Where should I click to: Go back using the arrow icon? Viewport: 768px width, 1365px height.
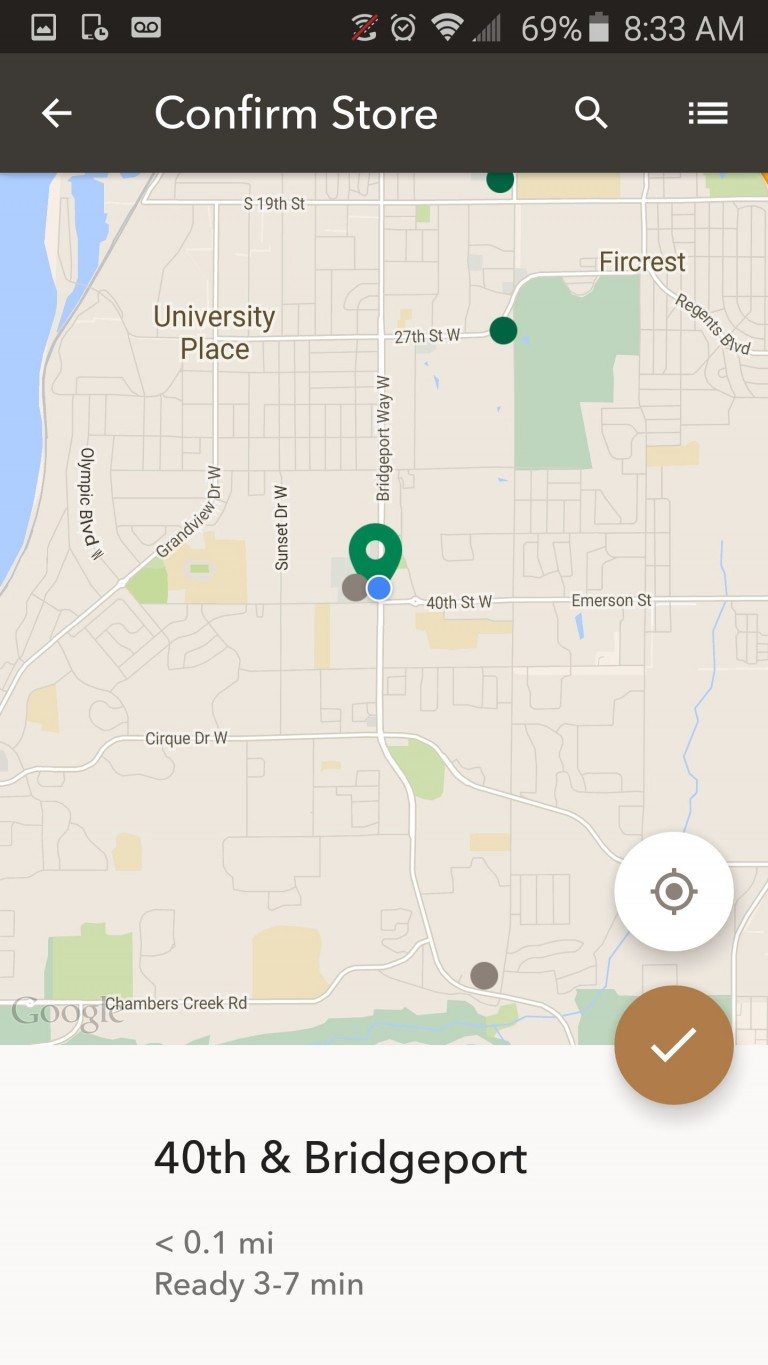click(x=57, y=113)
